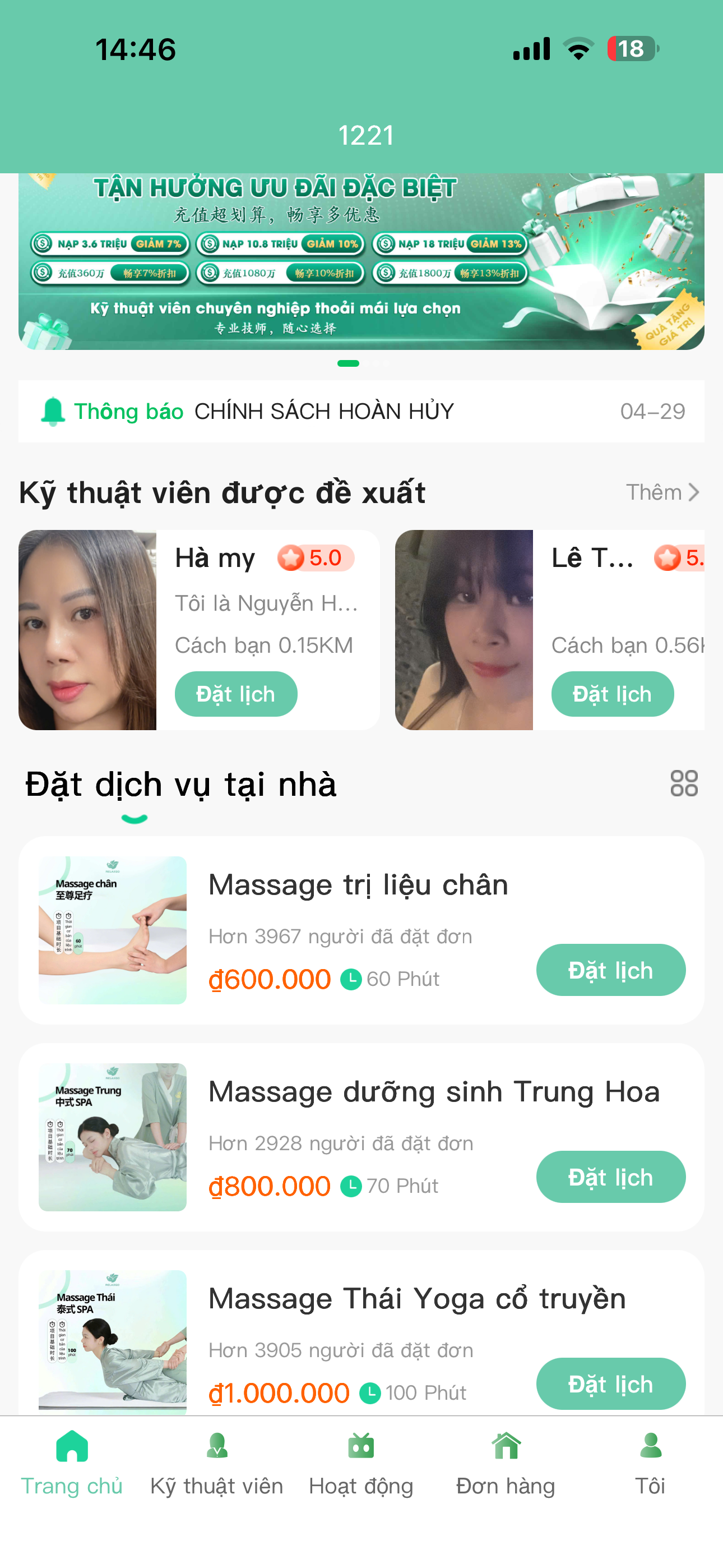
Task: Open Massage trị liệu chân details
Action: 358,885
